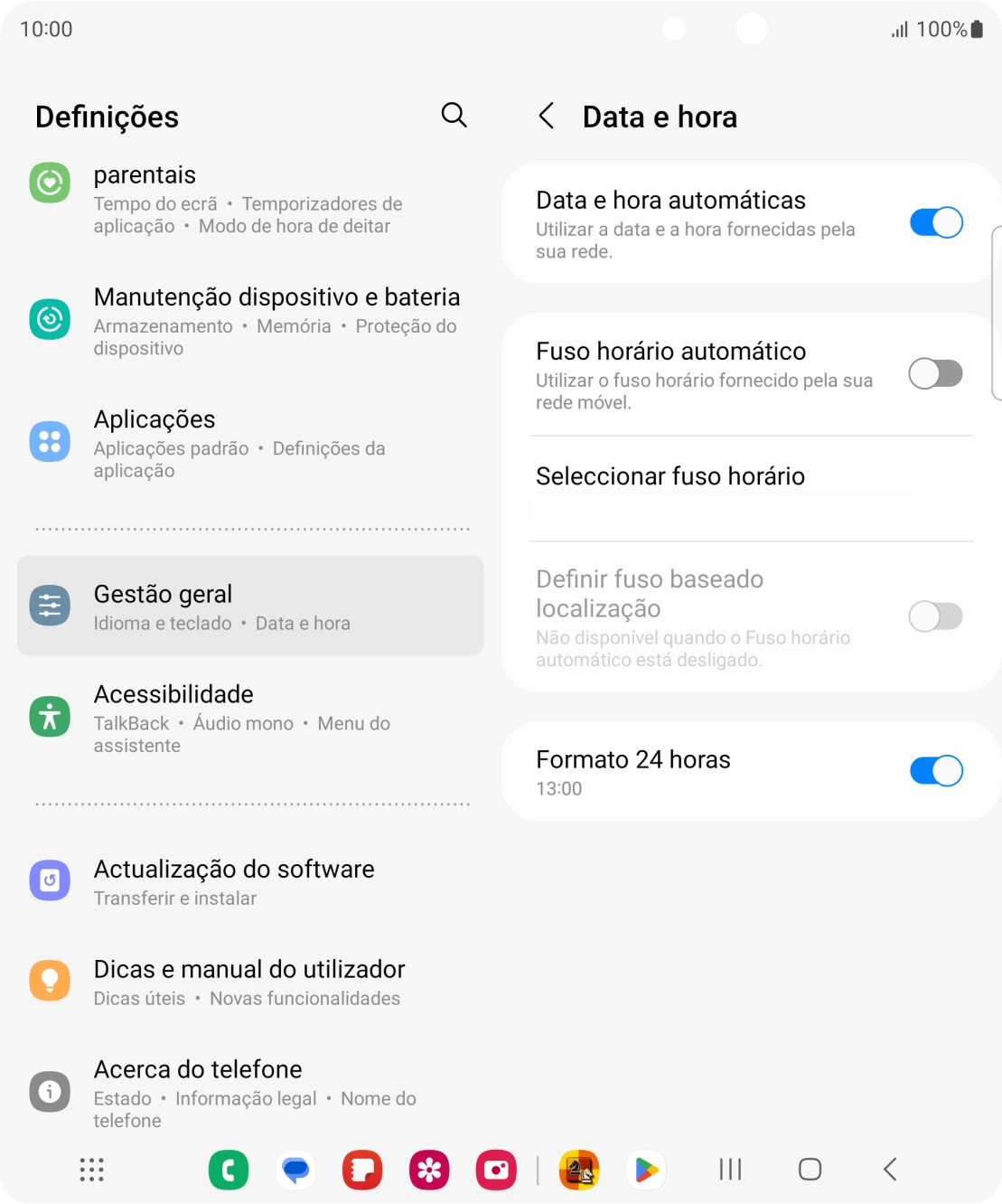The width and height of the screenshot is (1002, 1204).
Task: Toggle Definir fuso baseado localização switch
Action: (x=936, y=616)
